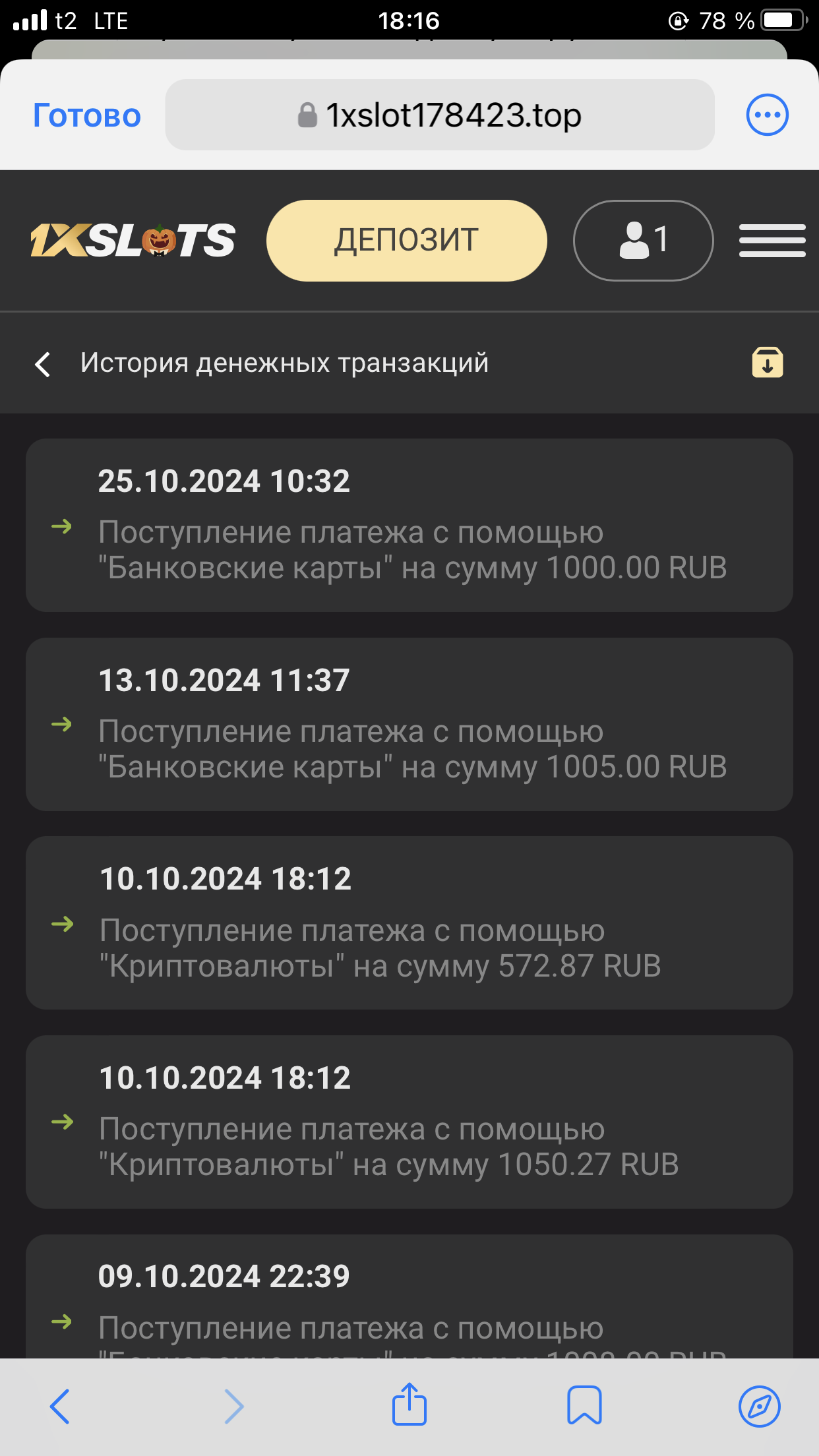Open the bookmarks icon in the toolbar

point(584,1405)
